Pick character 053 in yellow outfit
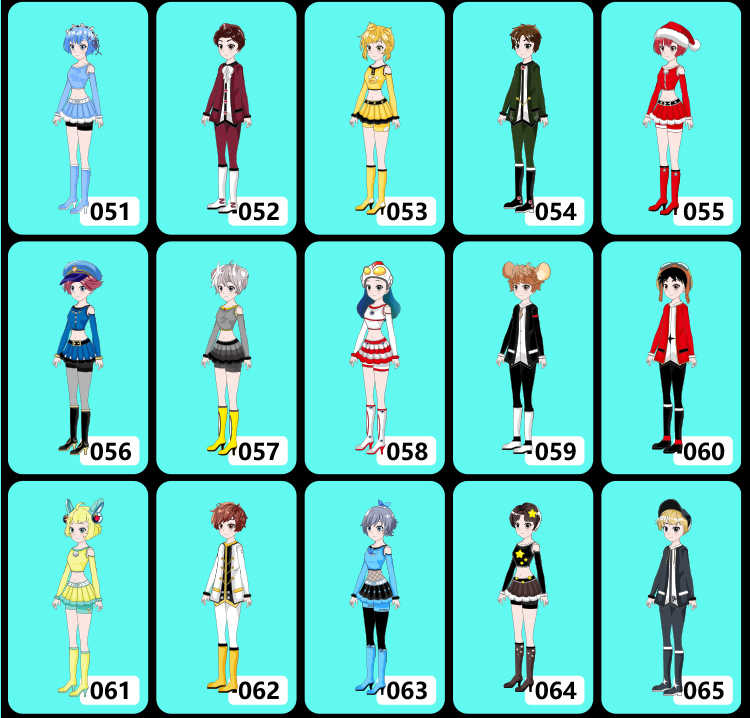The height and width of the screenshot is (718, 750). [x=374, y=118]
